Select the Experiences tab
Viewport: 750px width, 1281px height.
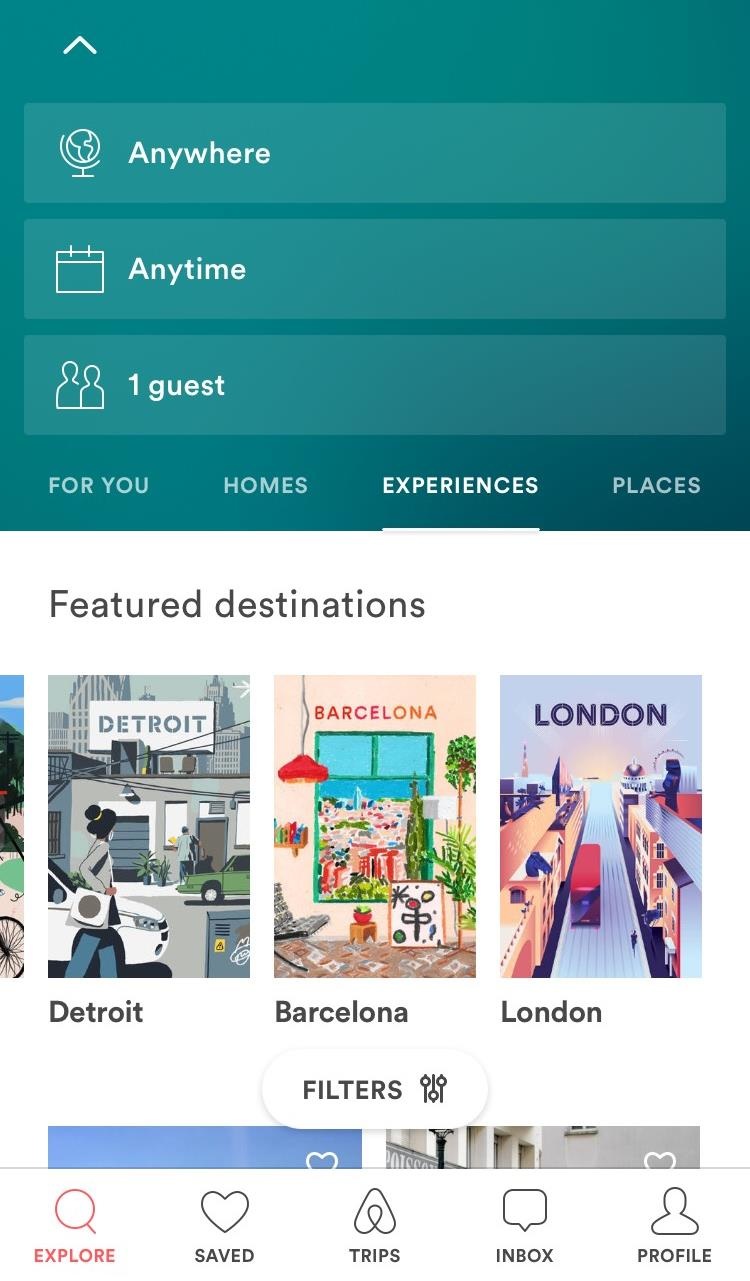click(461, 486)
